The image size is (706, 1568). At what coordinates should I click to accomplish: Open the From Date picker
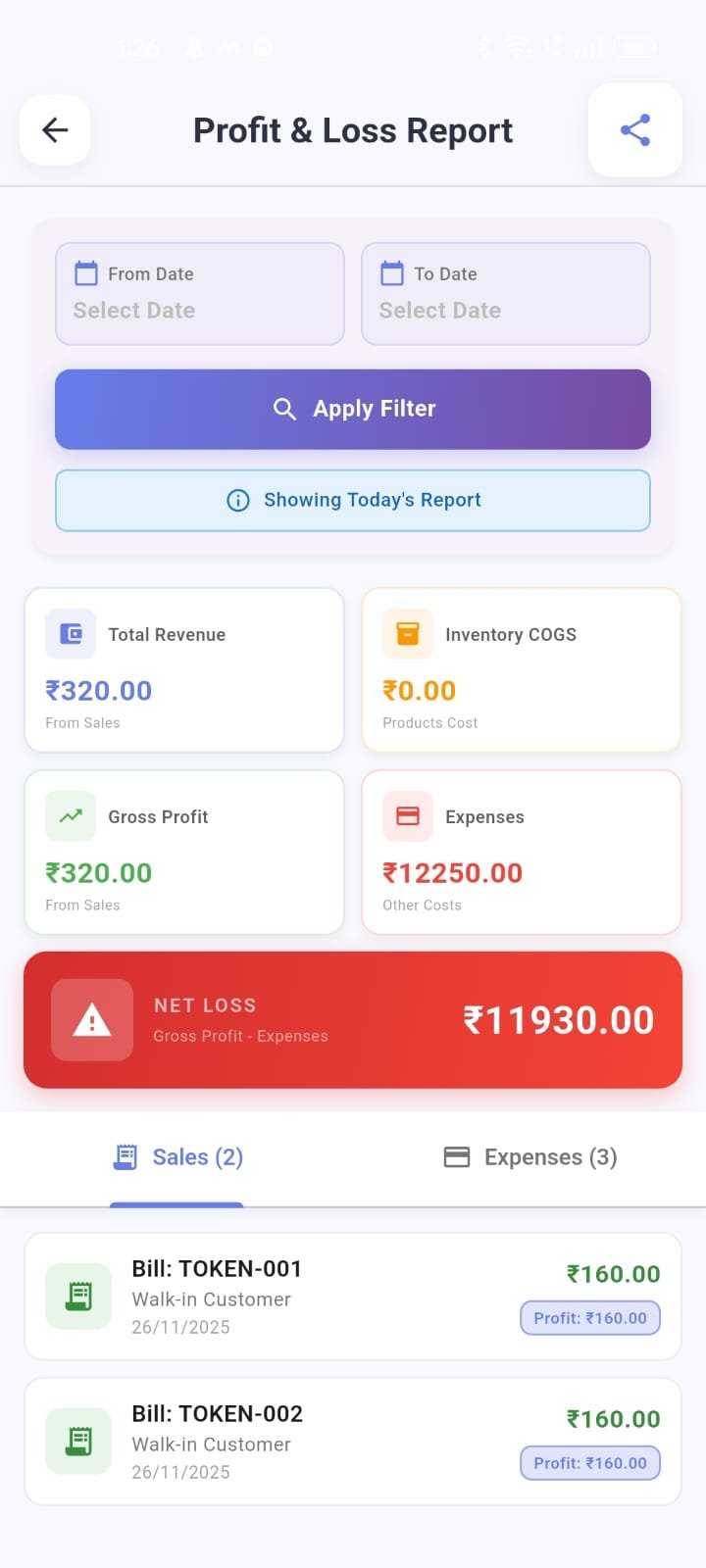point(200,294)
